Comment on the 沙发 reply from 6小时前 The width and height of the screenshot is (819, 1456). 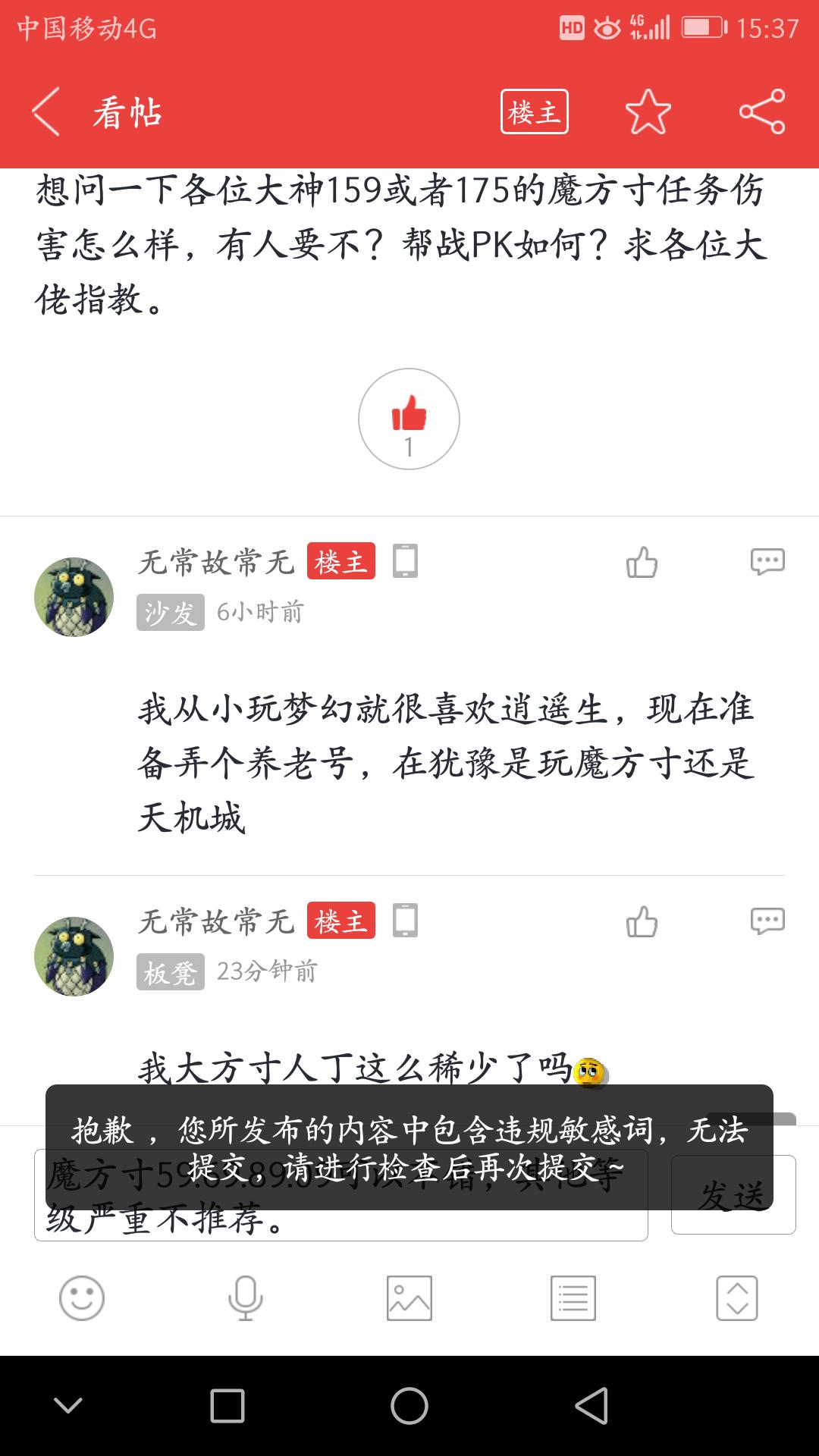point(767,563)
